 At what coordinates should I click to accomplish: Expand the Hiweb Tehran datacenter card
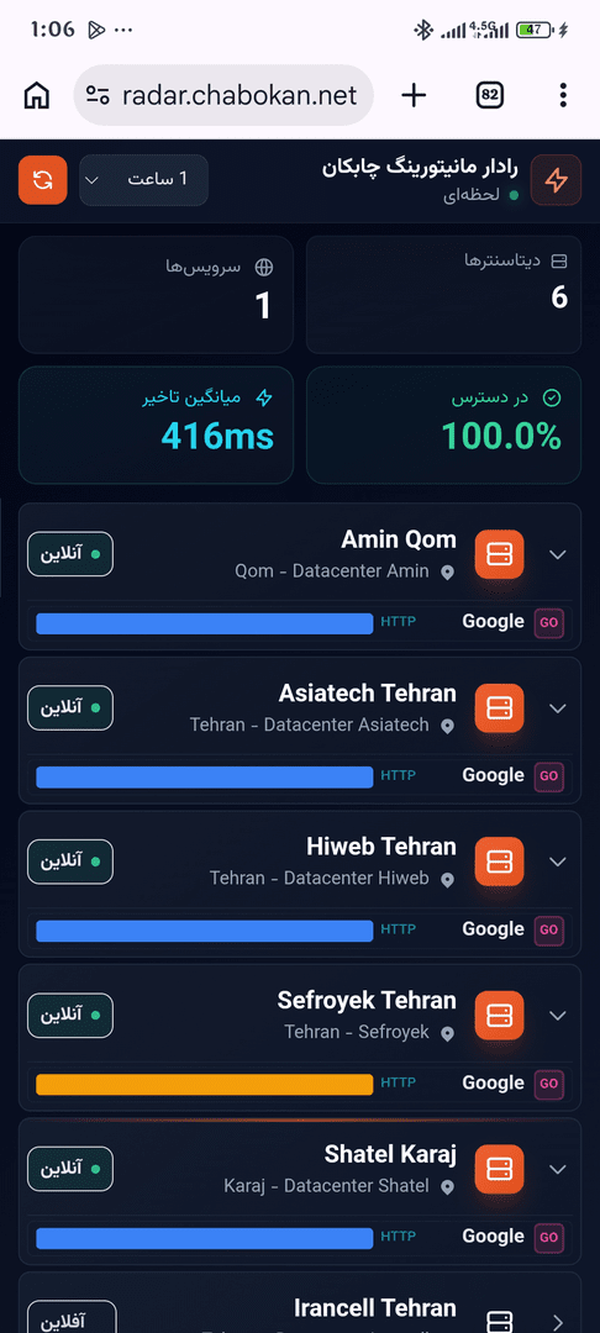[x=558, y=862]
